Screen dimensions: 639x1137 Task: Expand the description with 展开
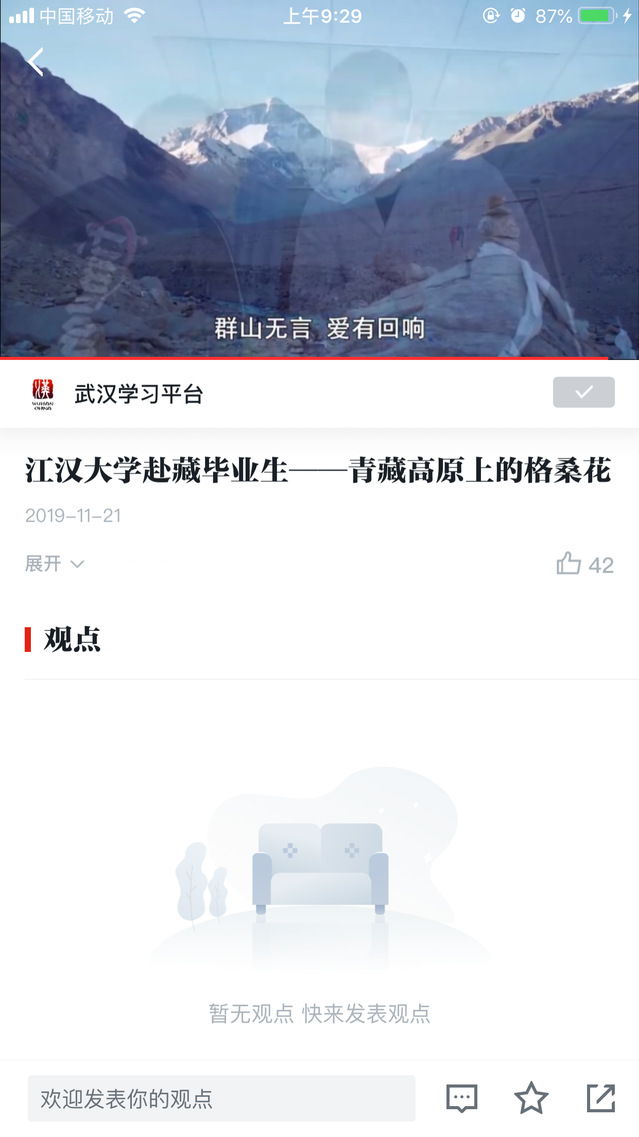click(54, 563)
